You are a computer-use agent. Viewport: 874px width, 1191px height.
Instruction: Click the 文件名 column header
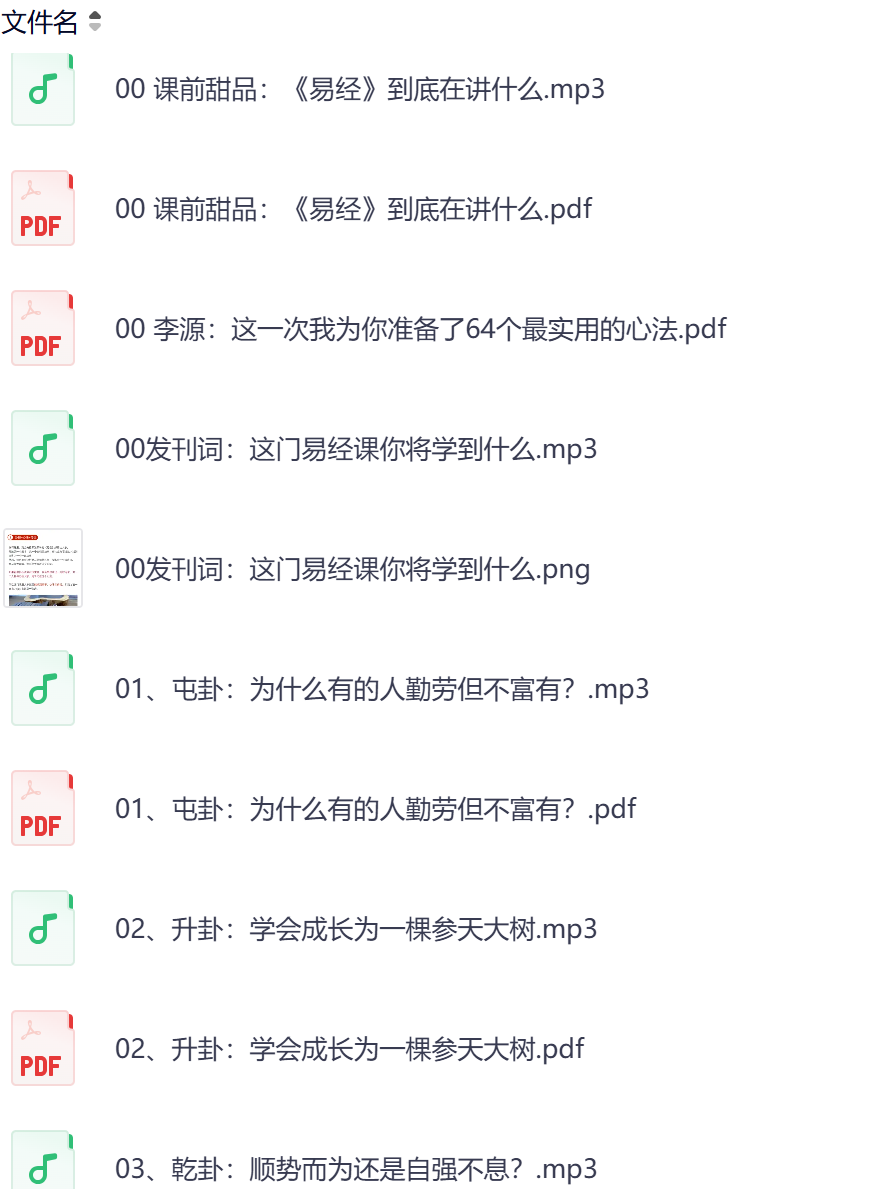coord(42,22)
